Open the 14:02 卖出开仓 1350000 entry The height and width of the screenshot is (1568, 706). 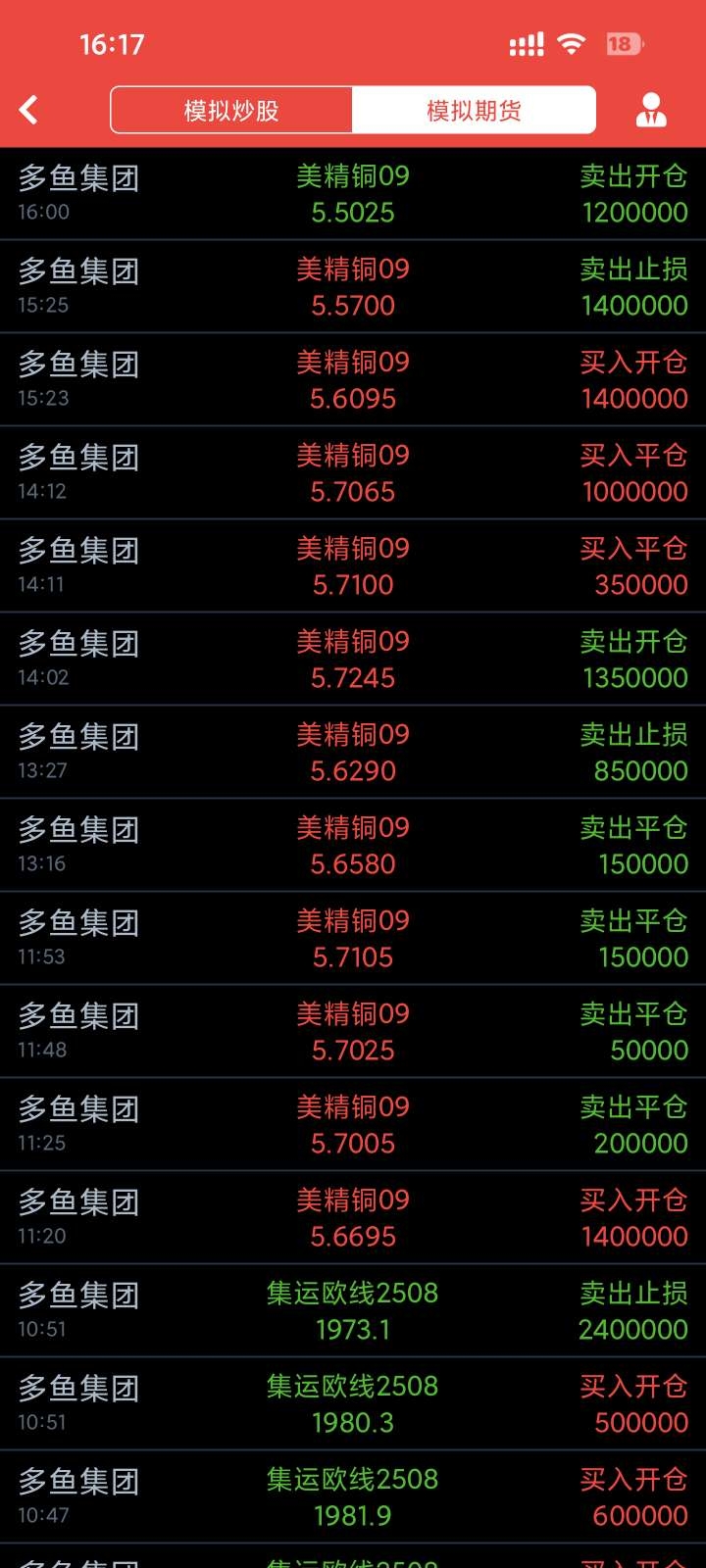tap(353, 660)
